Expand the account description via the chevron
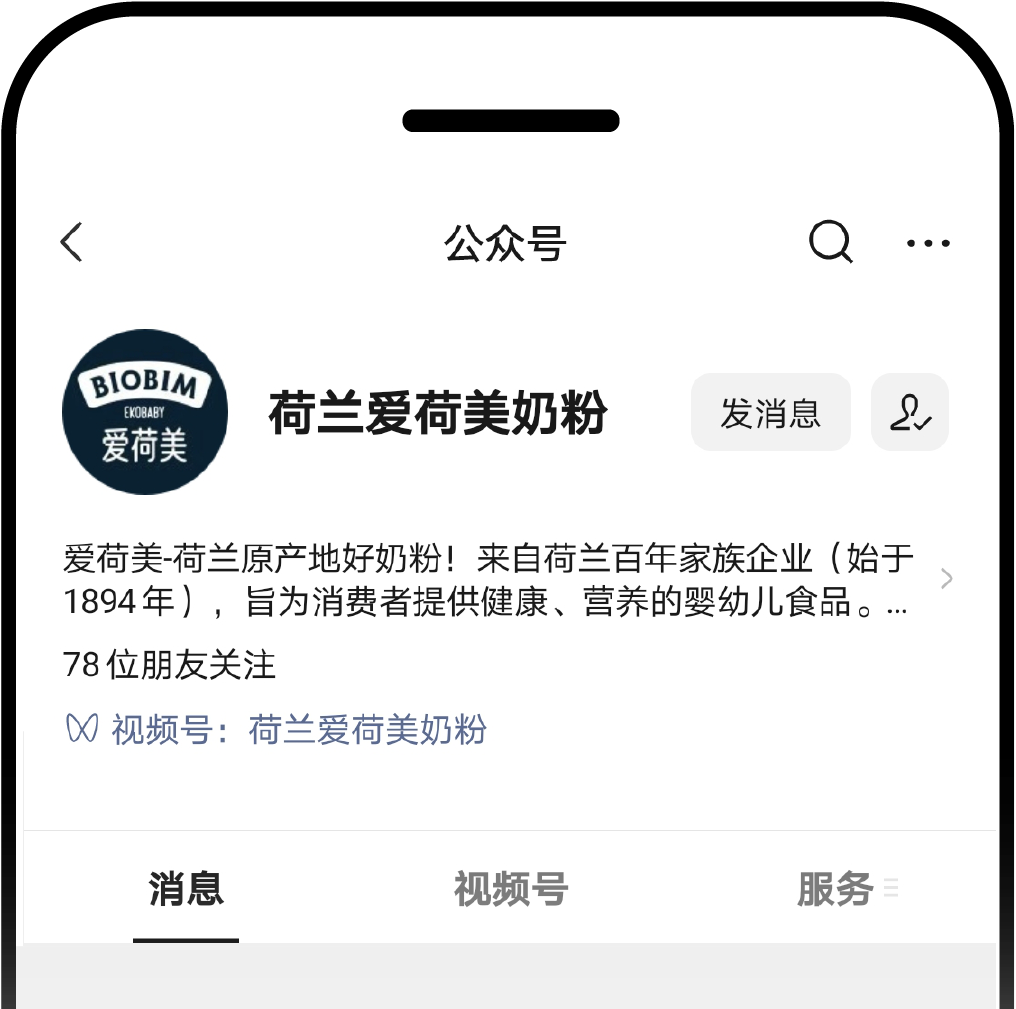The image size is (1016, 1009). tap(946, 579)
